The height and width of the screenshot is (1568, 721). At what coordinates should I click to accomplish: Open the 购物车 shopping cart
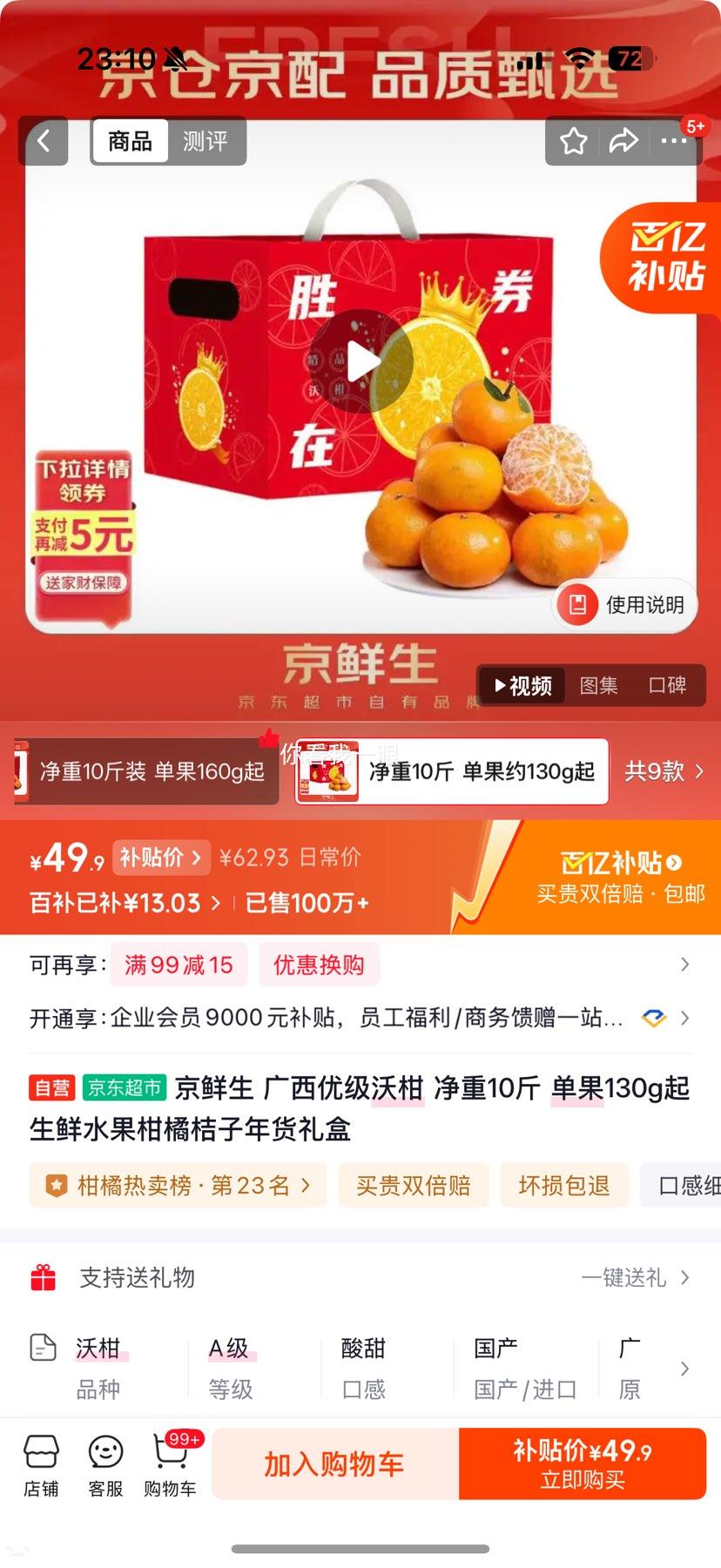click(172, 1464)
